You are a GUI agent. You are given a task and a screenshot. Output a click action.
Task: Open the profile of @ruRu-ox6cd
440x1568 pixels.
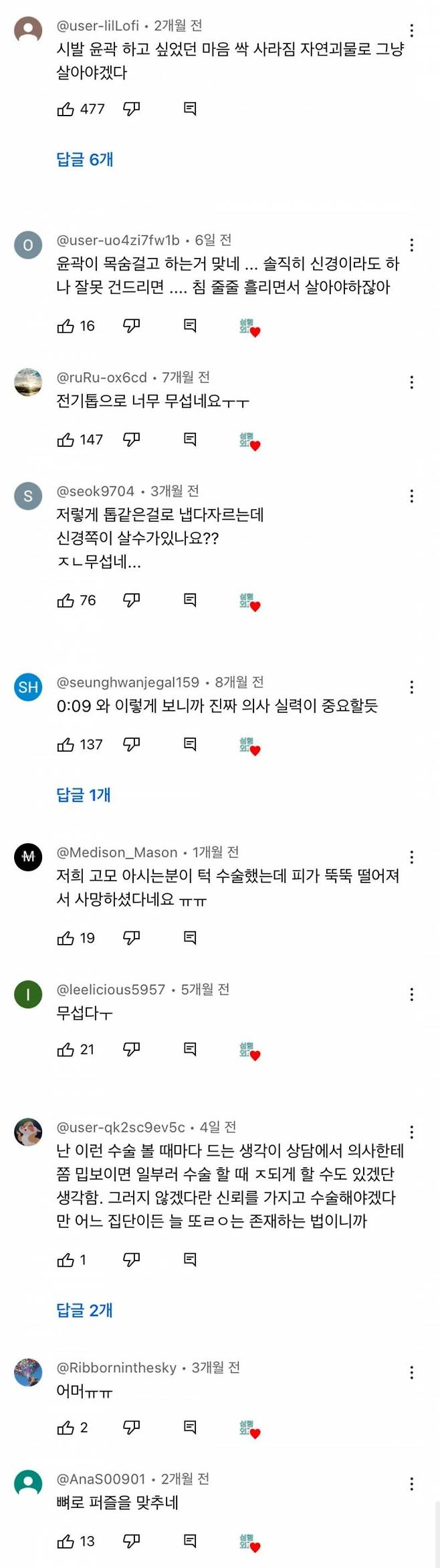tap(28, 381)
